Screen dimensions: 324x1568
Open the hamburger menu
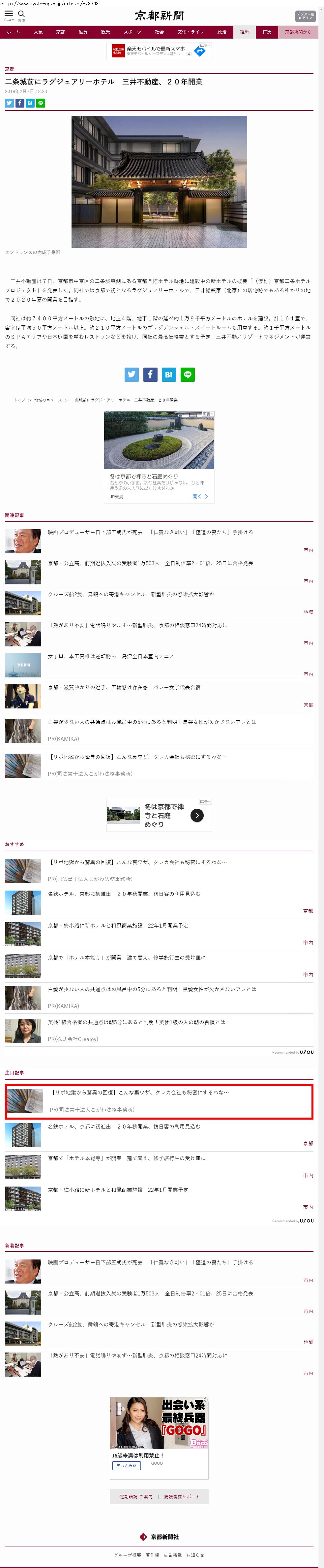tap(9, 14)
